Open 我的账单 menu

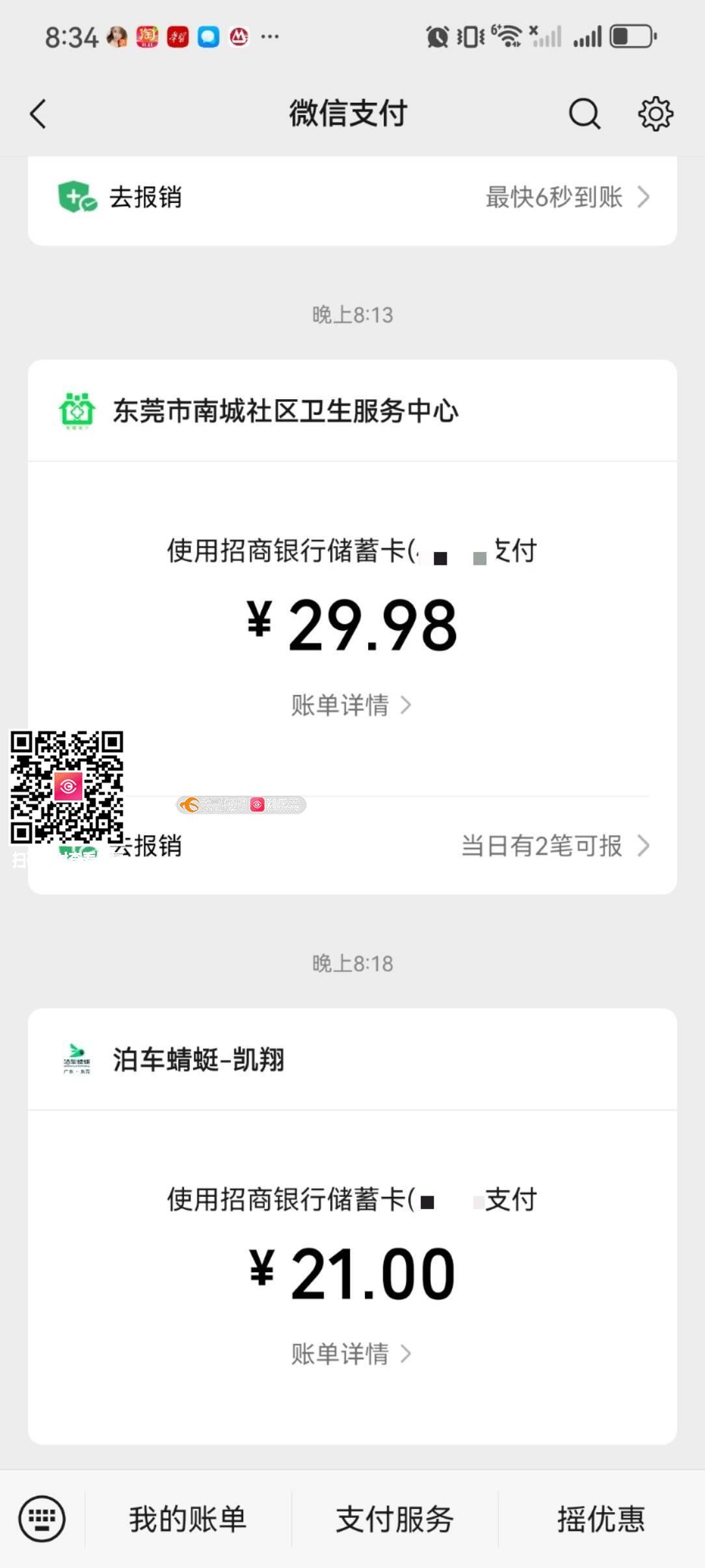[188, 1519]
